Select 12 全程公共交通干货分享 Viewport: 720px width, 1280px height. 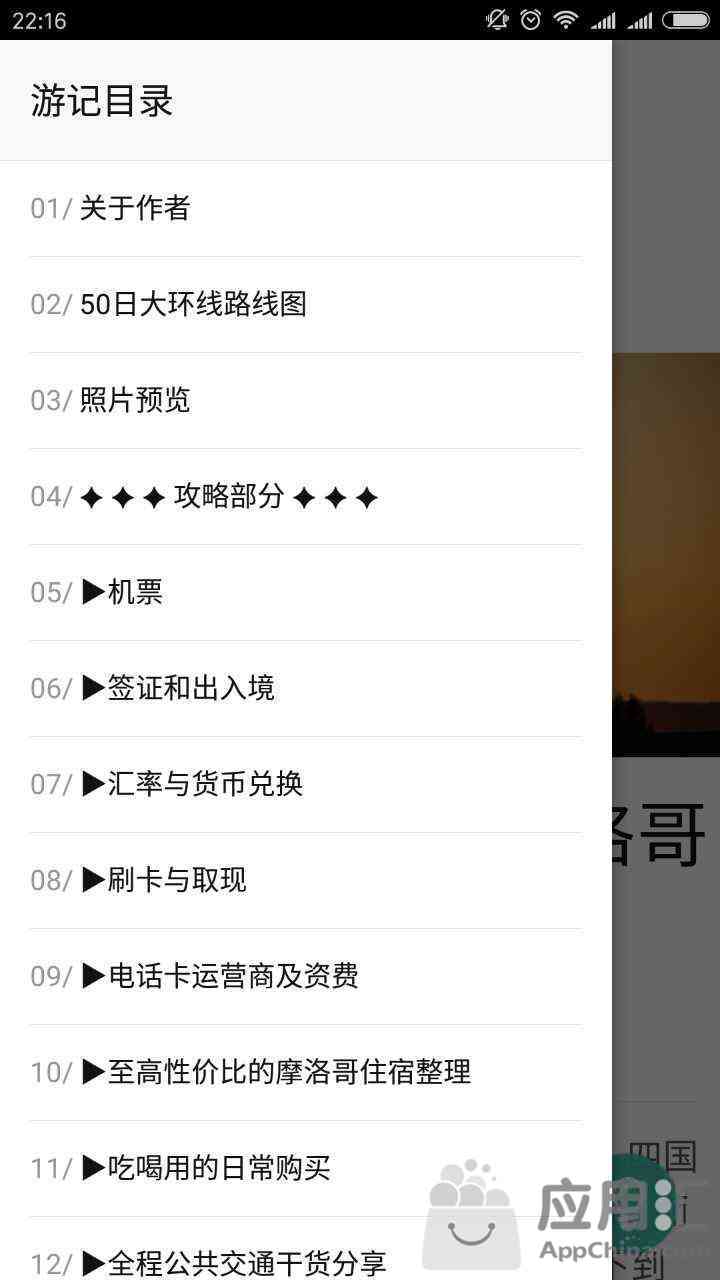point(305,1250)
